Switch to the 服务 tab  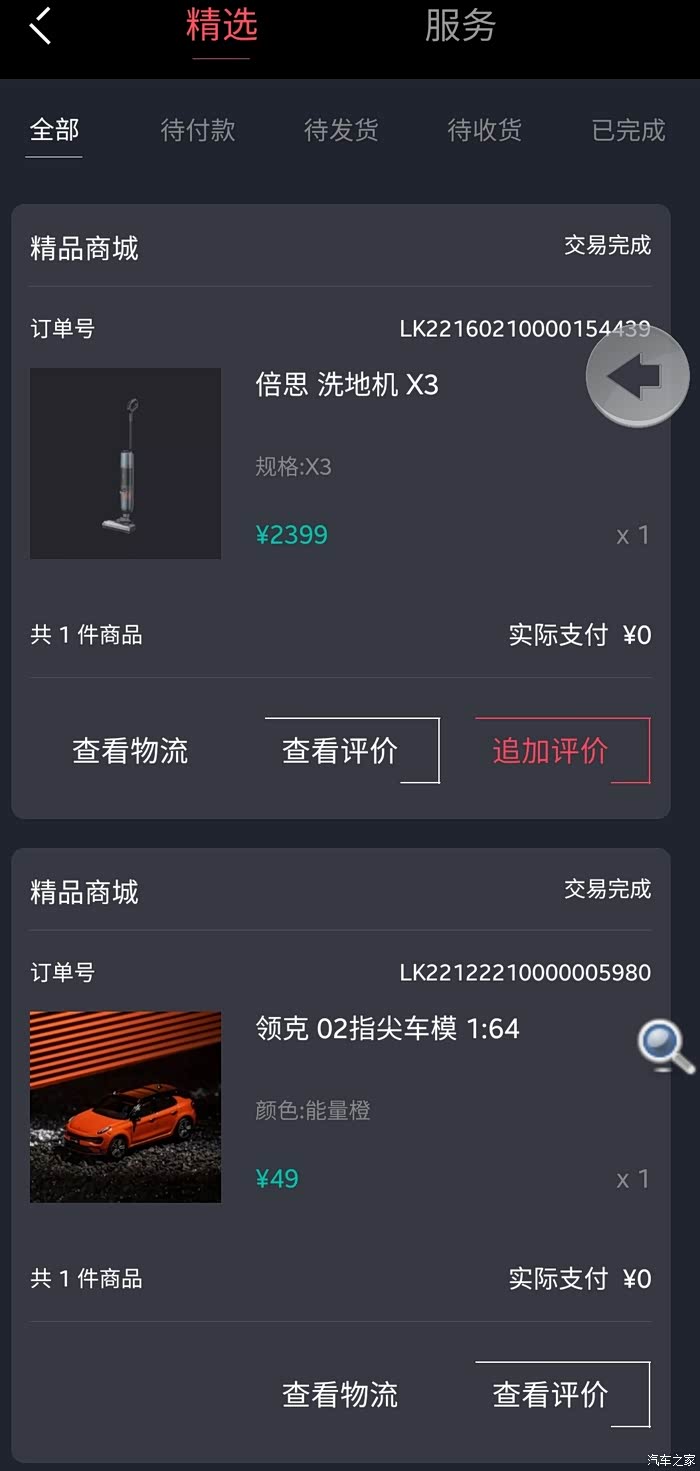(x=460, y=26)
